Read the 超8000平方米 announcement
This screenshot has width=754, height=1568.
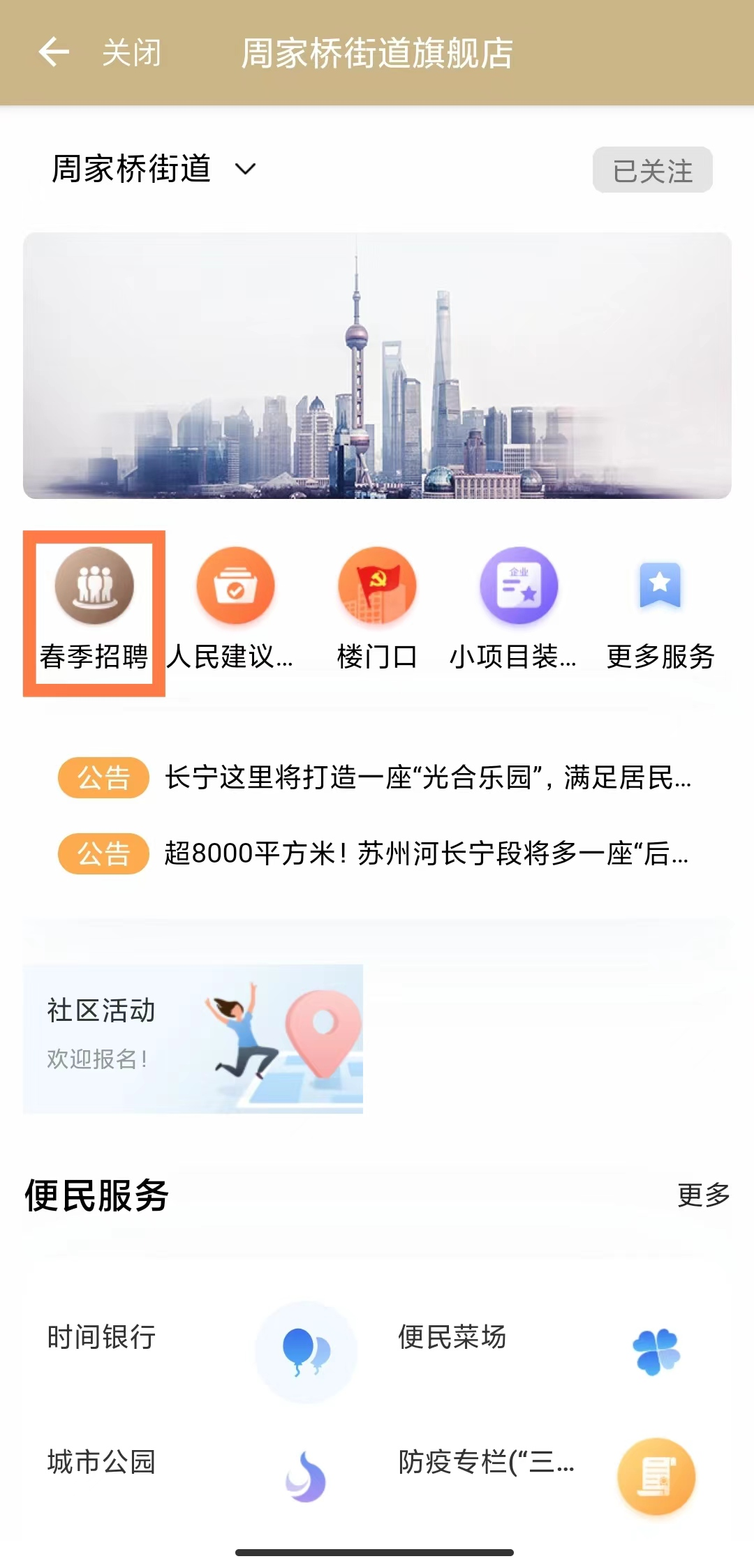click(x=426, y=853)
